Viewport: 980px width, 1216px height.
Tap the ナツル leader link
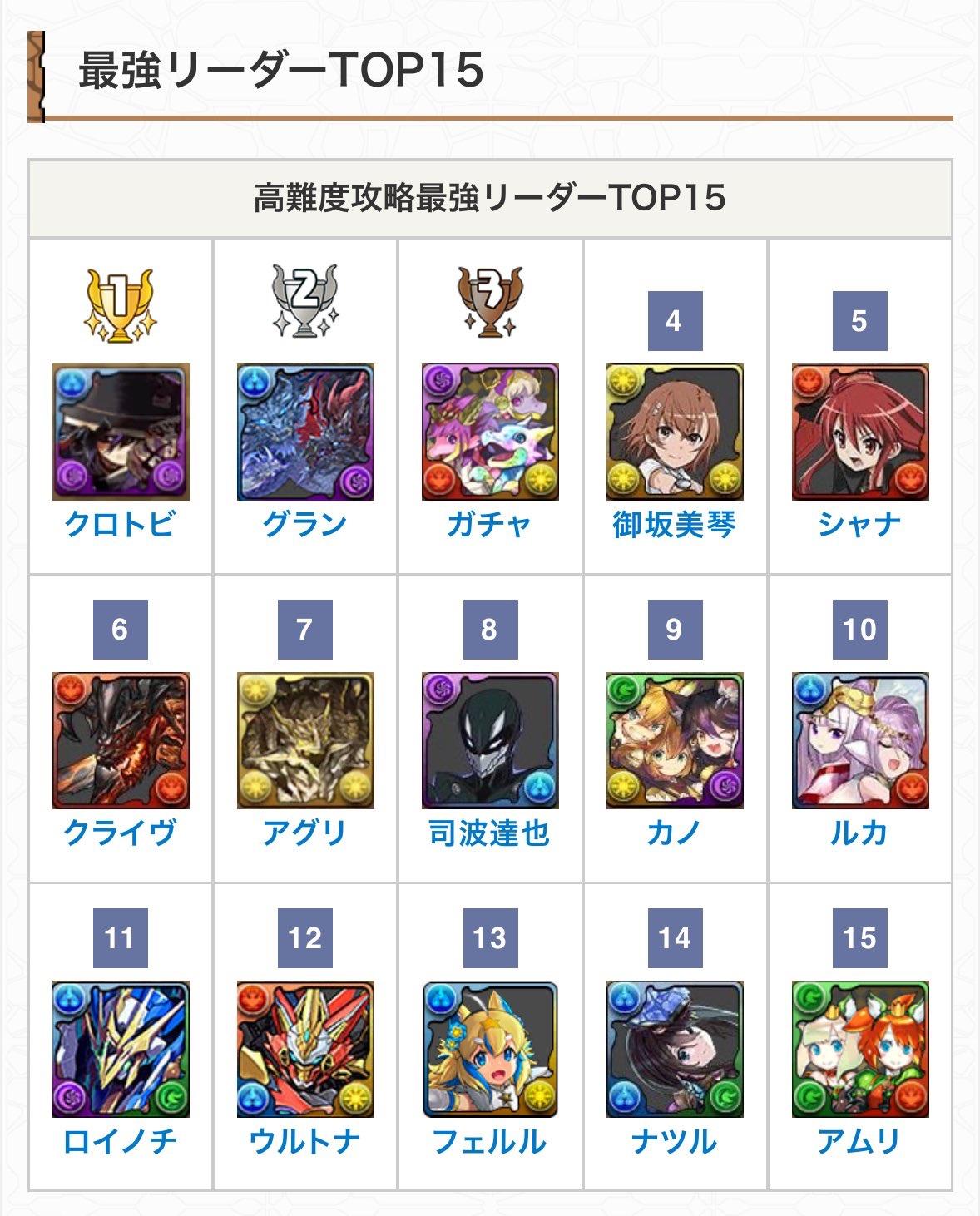(674, 1141)
